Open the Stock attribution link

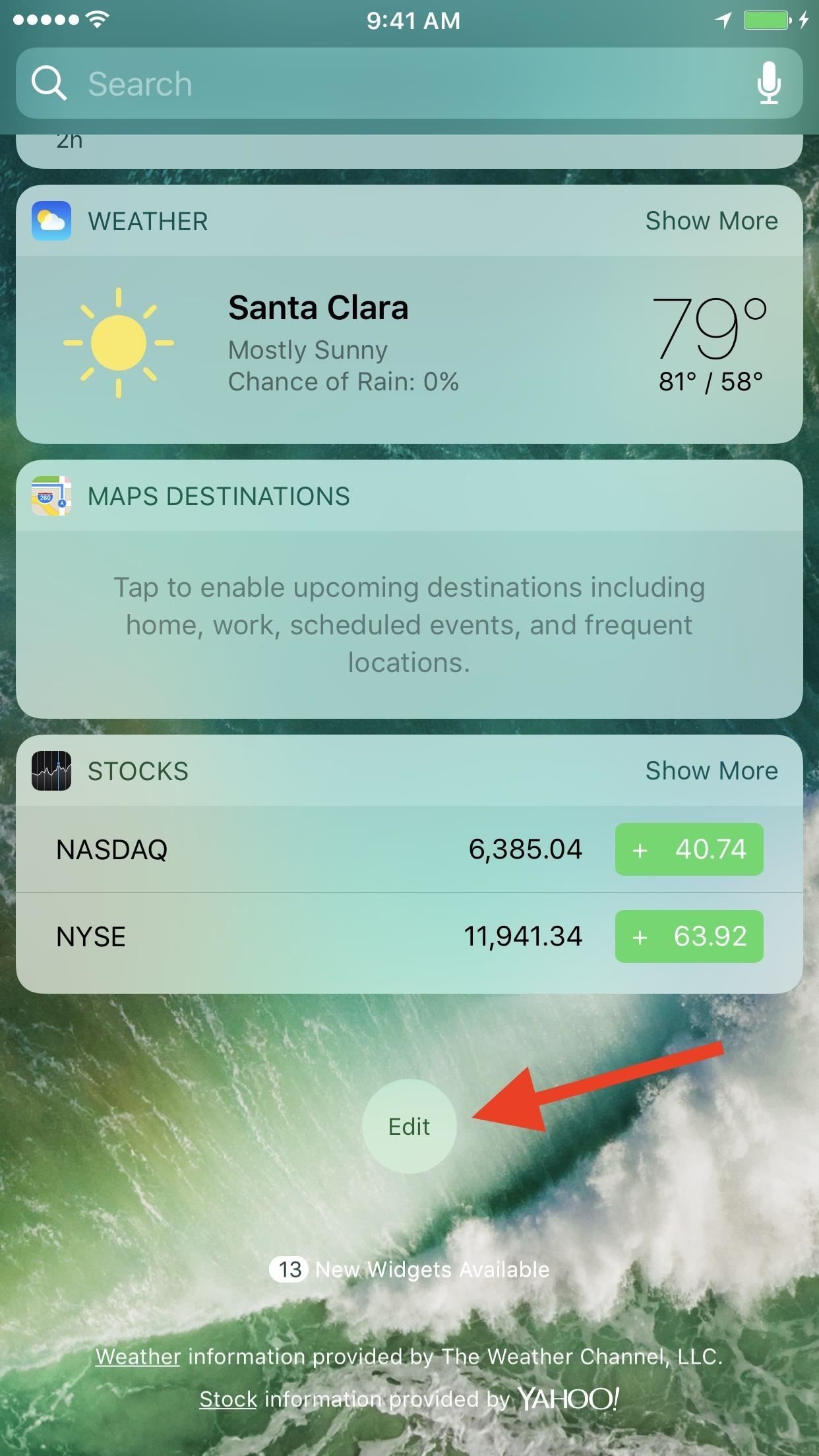228,1399
